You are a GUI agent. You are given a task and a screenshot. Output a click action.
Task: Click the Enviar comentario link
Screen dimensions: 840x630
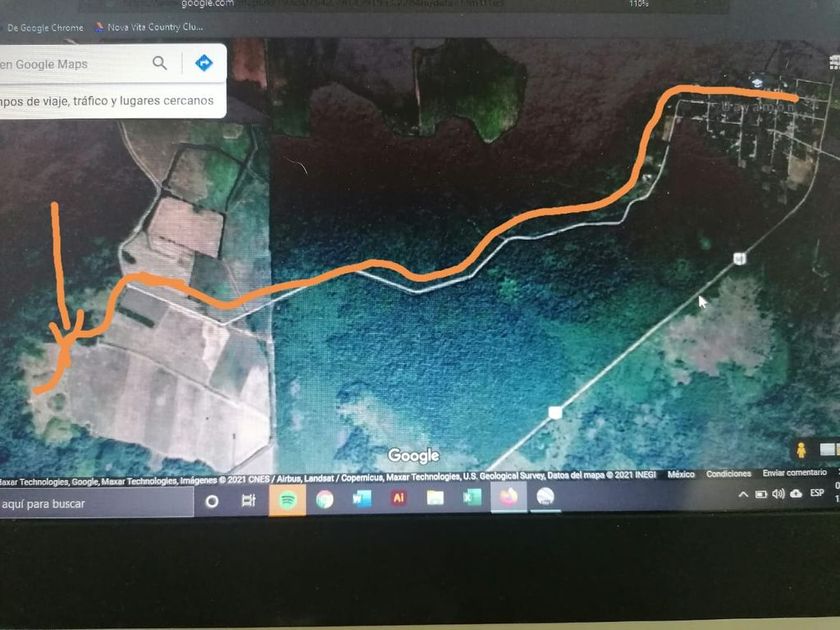(x=794, y=472)
